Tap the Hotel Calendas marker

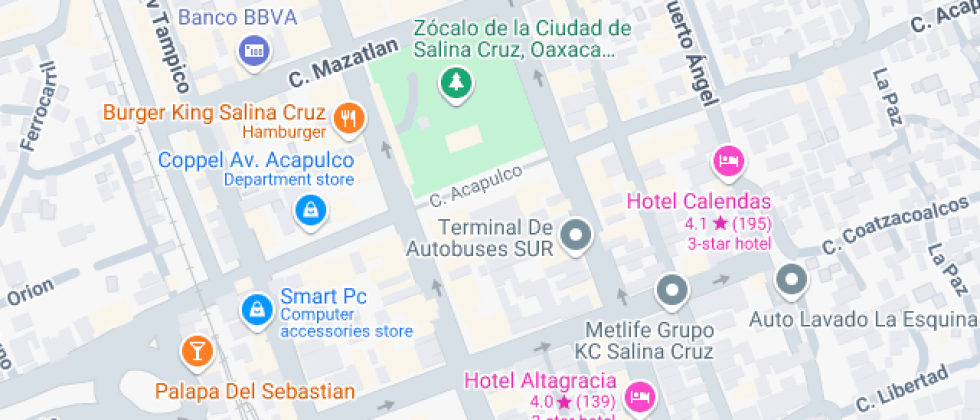728,161
